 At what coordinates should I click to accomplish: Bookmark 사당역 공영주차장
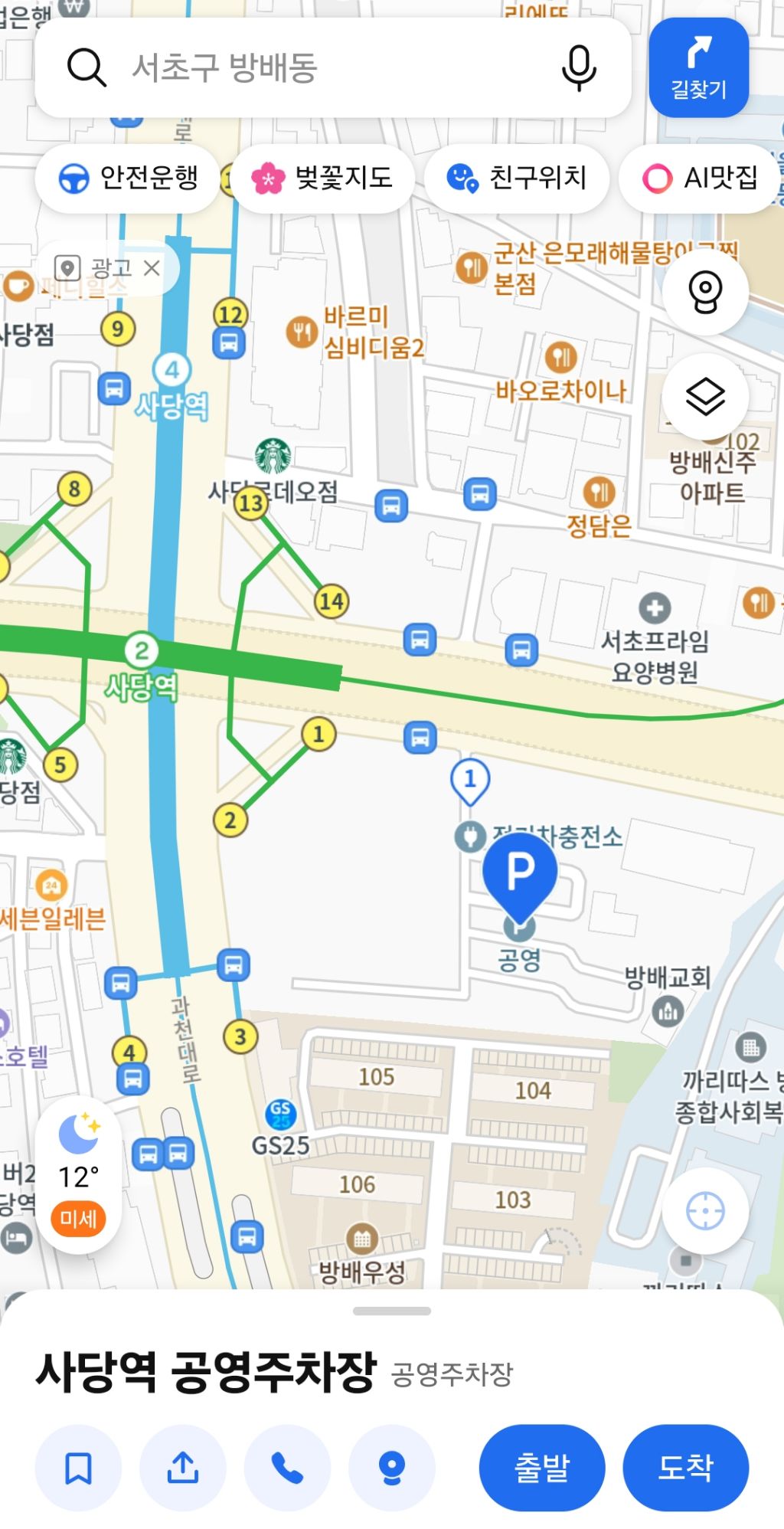pyautogui.click(x=78, y=1468)
